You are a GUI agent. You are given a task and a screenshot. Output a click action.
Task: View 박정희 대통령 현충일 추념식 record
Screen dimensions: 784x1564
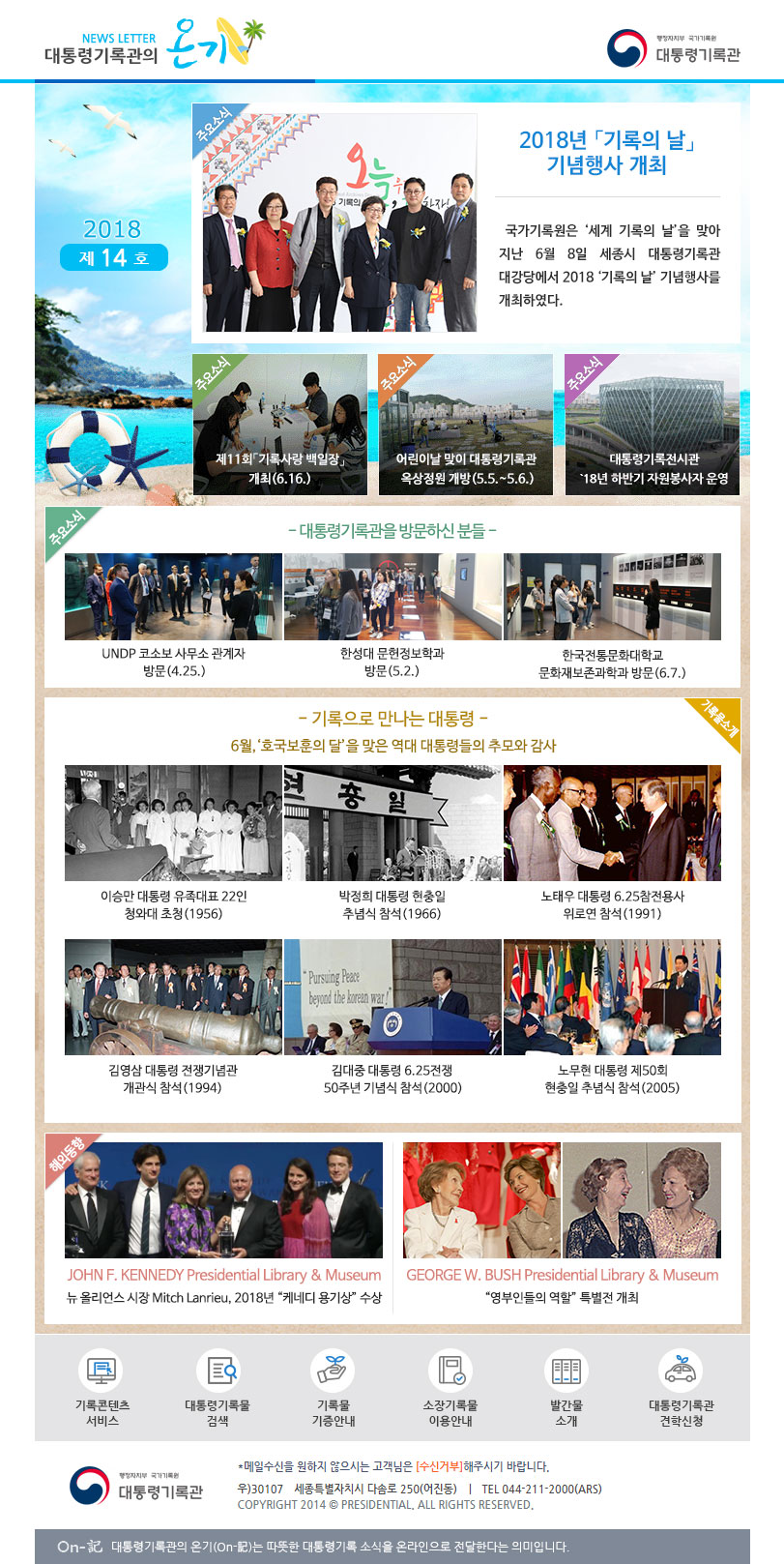click(392, 823)
